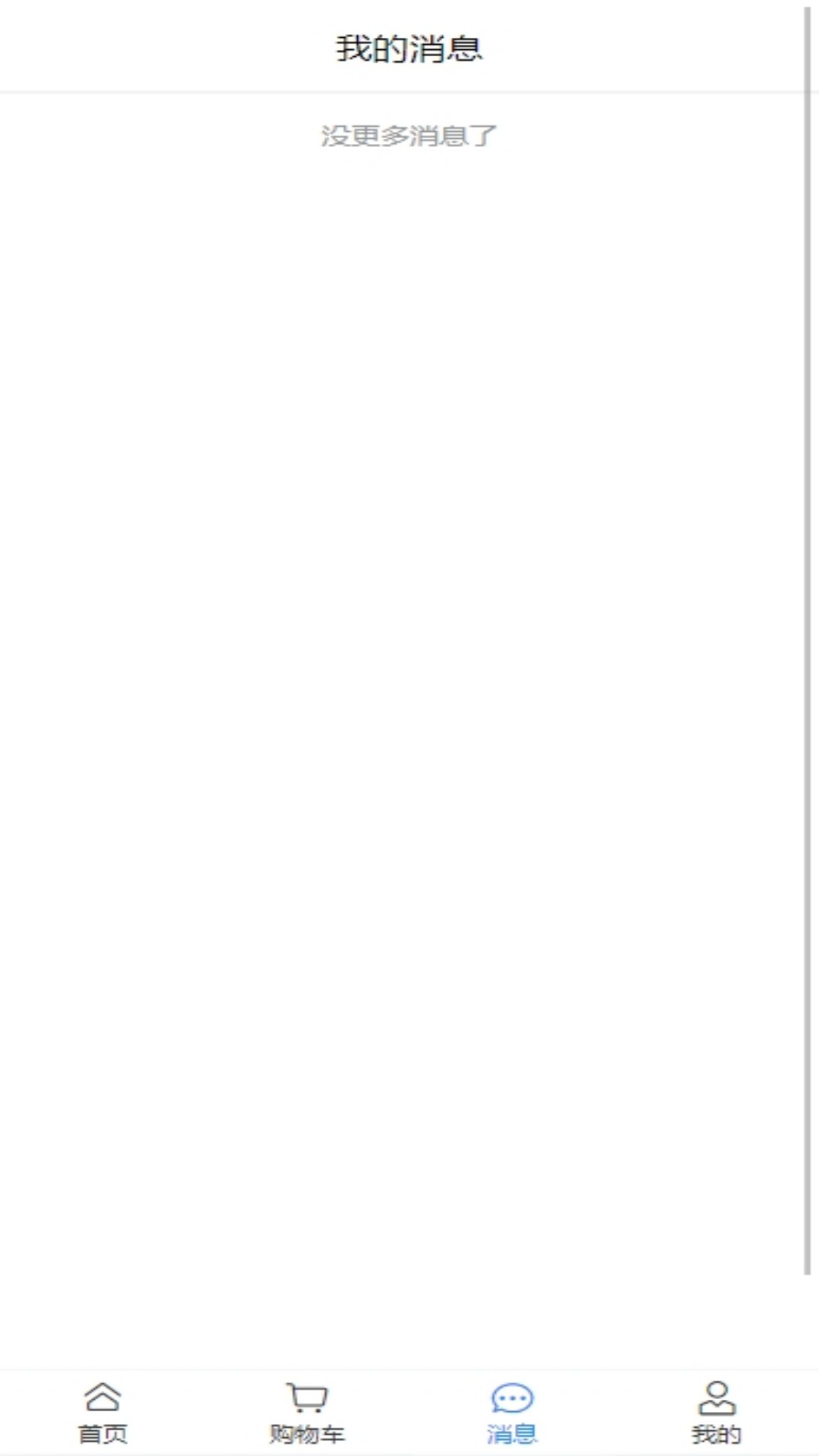
Task: Go to the 首页 home tab
Action: click(102, 1413)
